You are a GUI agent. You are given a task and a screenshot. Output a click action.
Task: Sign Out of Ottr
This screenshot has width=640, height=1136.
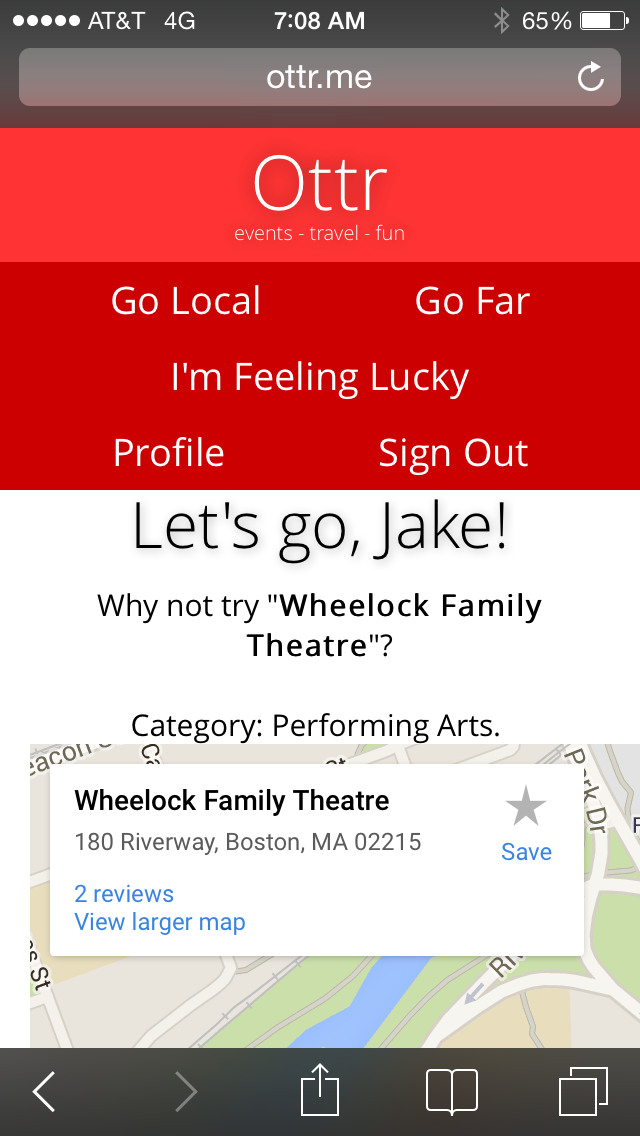point(453,453)
